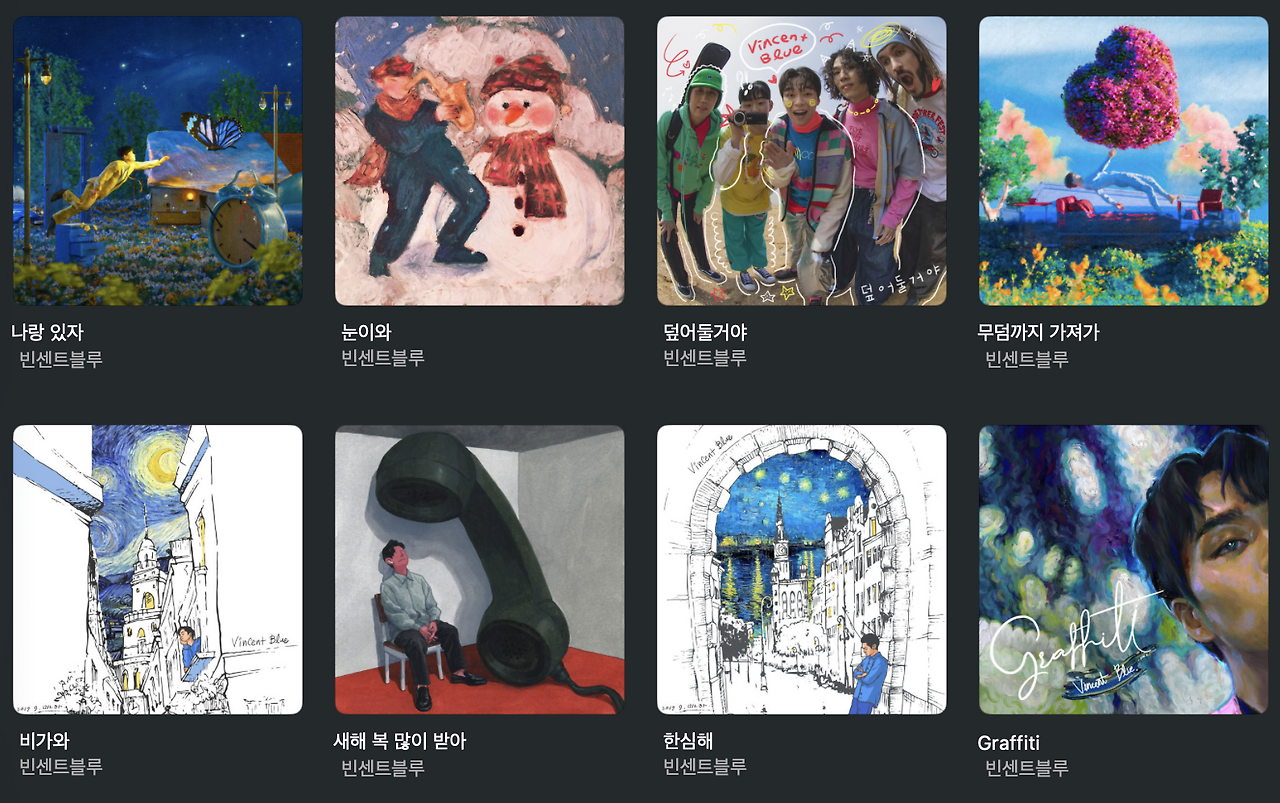
Task: Open the album 나랑 있자
Action: click(157, 161)
